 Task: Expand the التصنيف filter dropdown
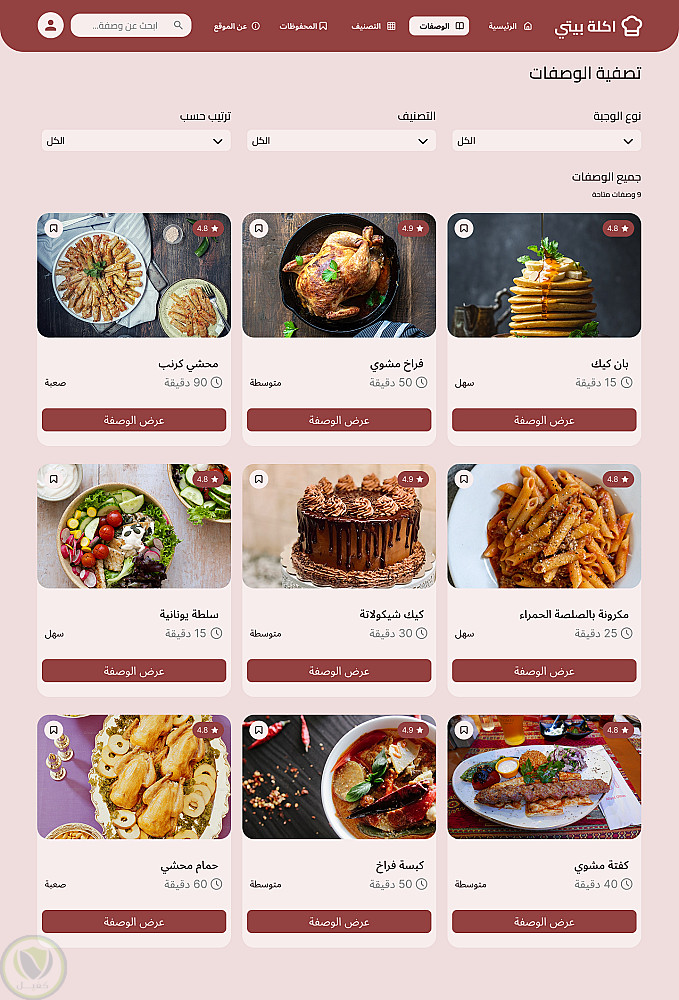pyautogui.click(x=341, y=141)
